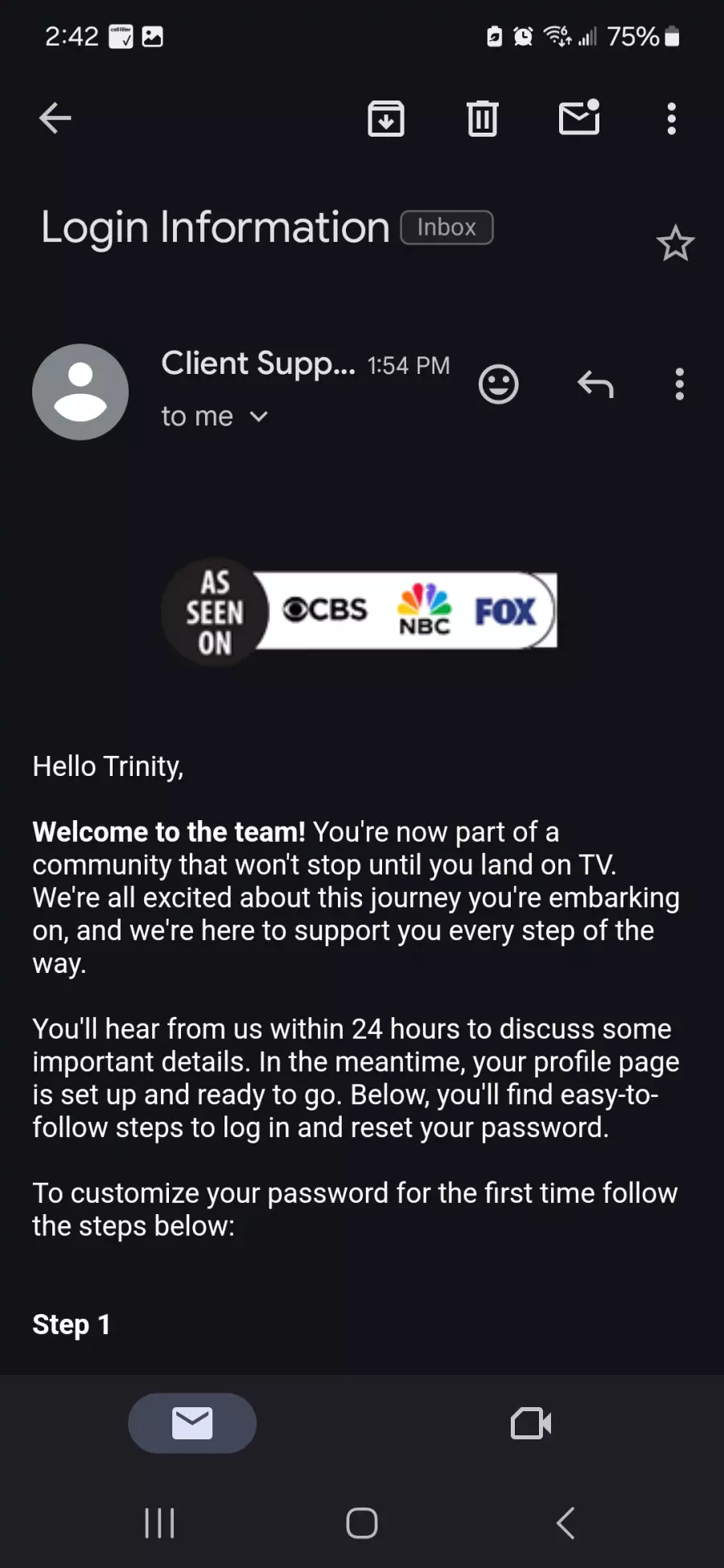Delete this email with the trash icon
Image resolution: width=724 pixels, height=1568 pixels.
click(x=483, y=118)
